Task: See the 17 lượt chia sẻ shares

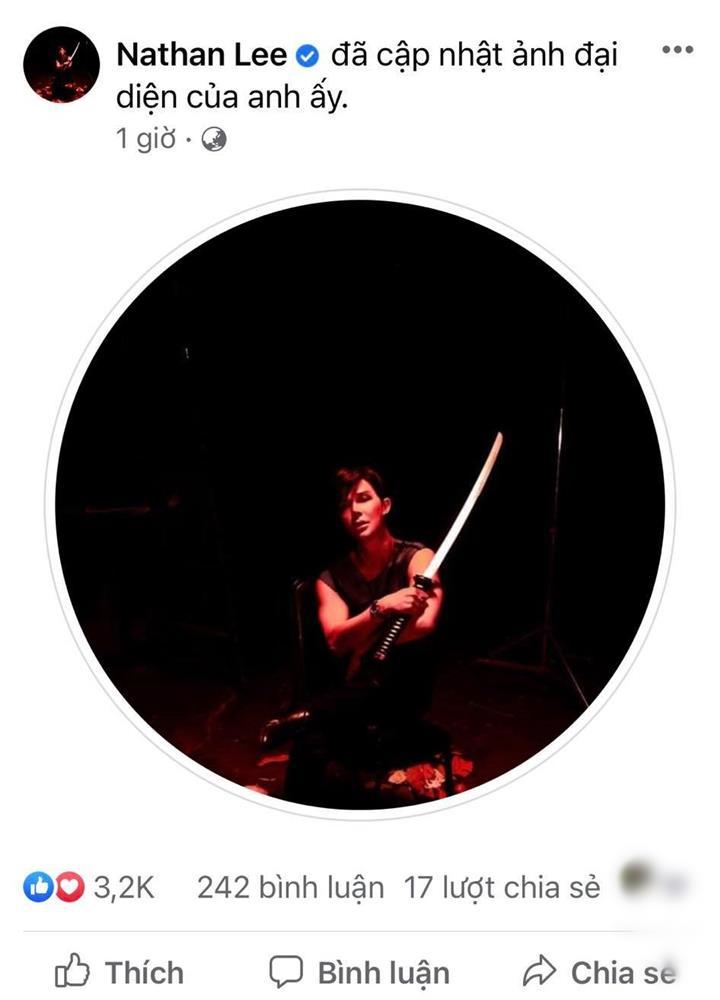Action: 501,886
